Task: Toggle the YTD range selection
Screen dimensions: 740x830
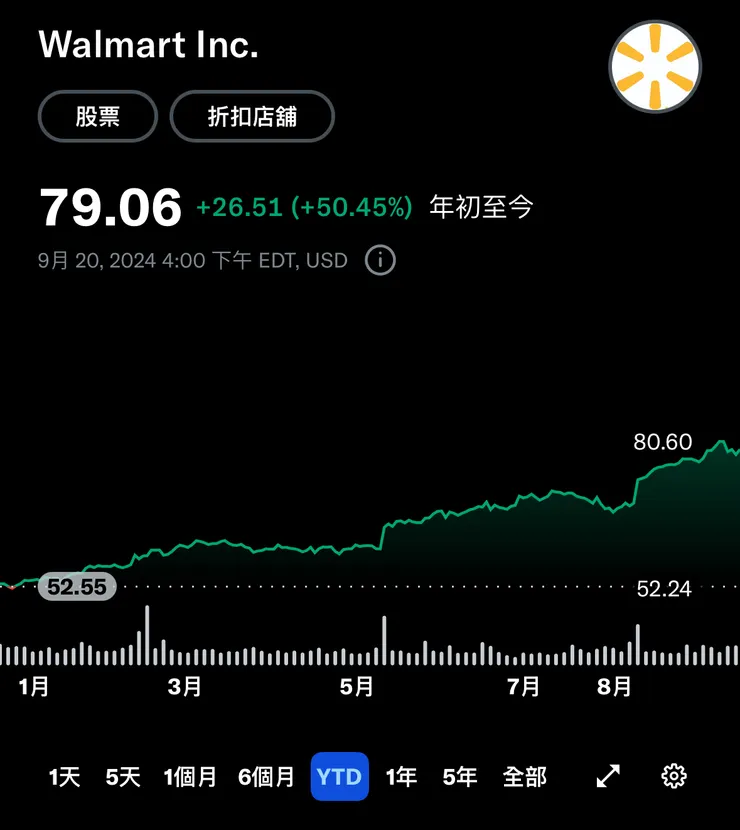Action: [x=340, y=776]
